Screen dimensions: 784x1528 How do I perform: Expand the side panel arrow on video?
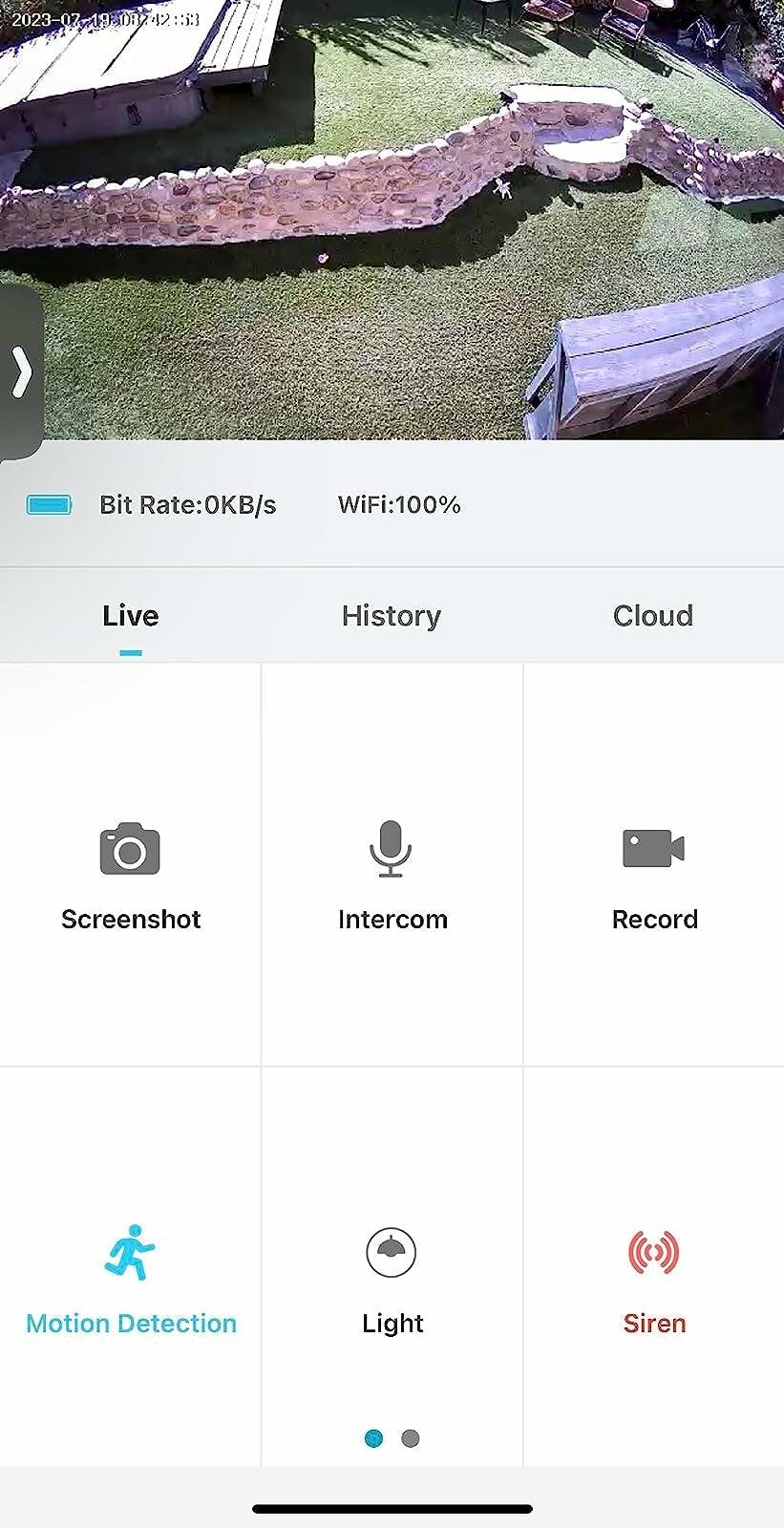coord(21,371)
